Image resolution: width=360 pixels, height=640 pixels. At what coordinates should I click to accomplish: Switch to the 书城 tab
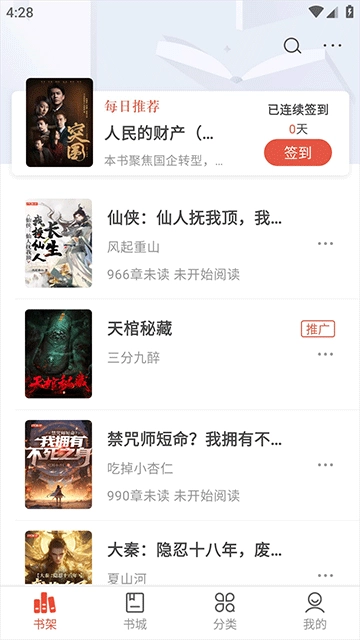pyautogui.click(x=135, y=612)
